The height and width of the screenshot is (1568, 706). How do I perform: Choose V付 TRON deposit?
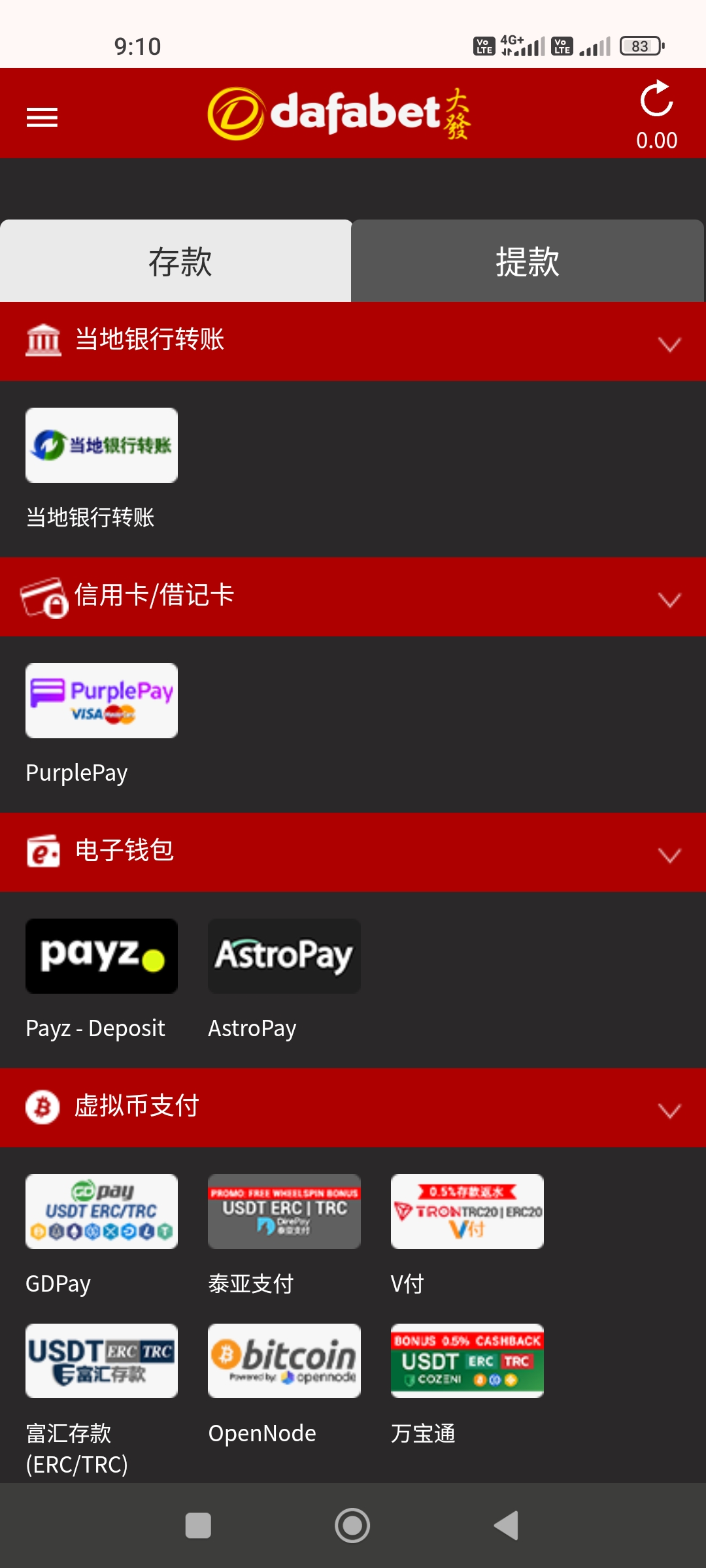click(467, 1212)
